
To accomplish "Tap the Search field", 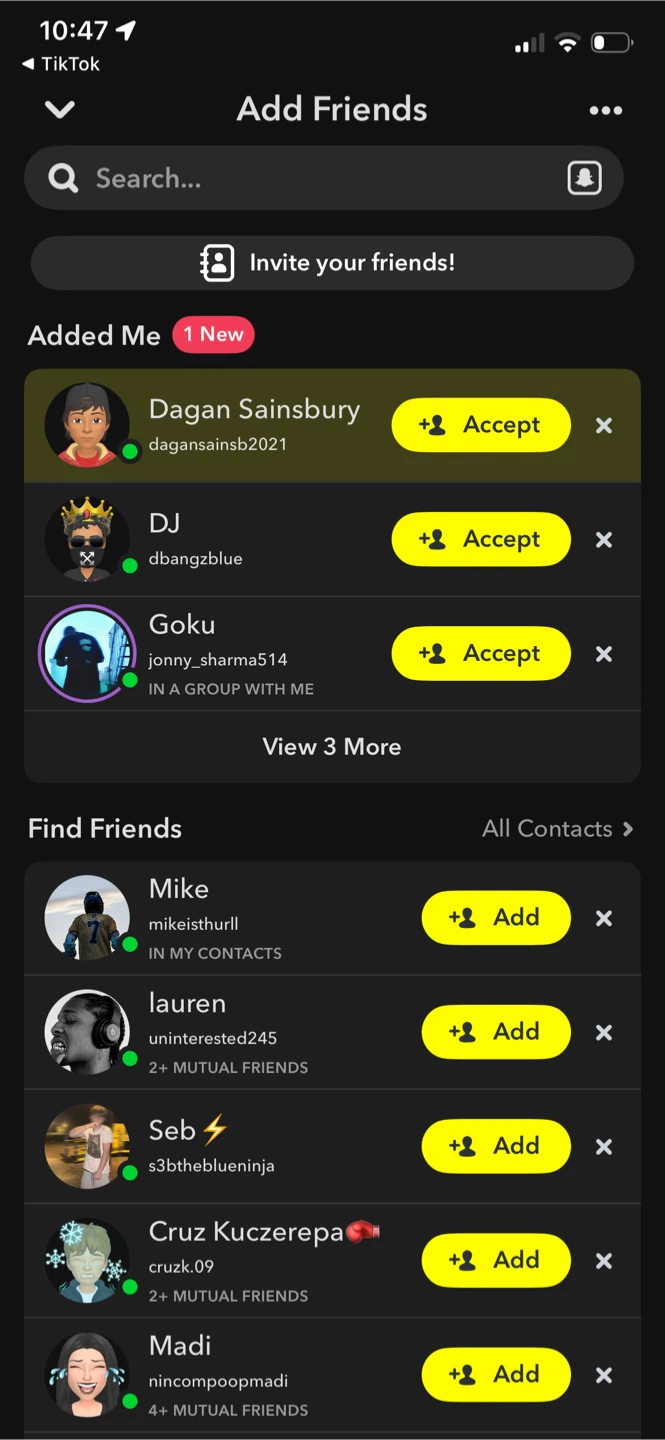I will pyautogui.click(x=323, y=178).
